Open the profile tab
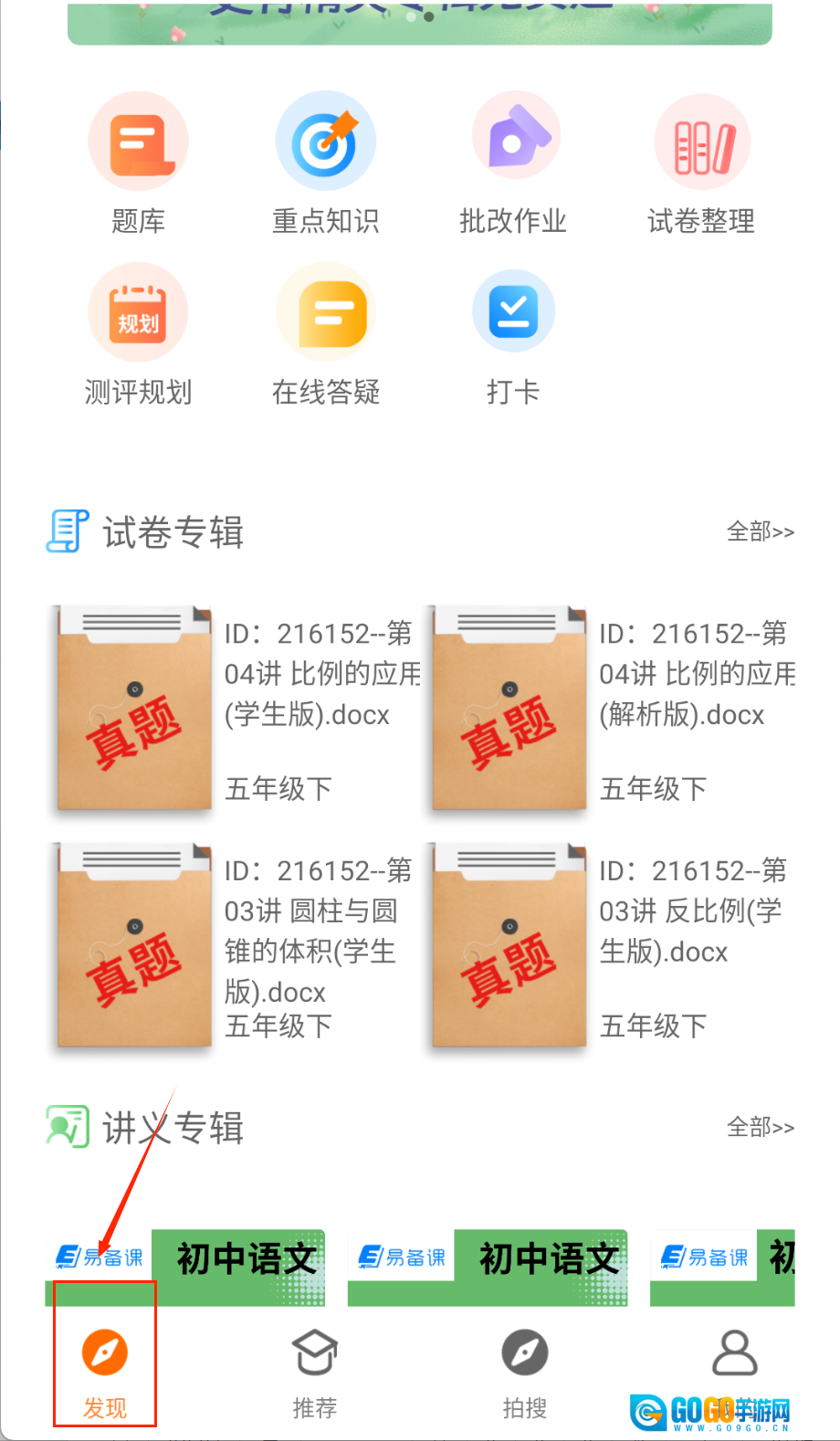This screenshot has width=840, height=1441. (x=734, y=1356)
